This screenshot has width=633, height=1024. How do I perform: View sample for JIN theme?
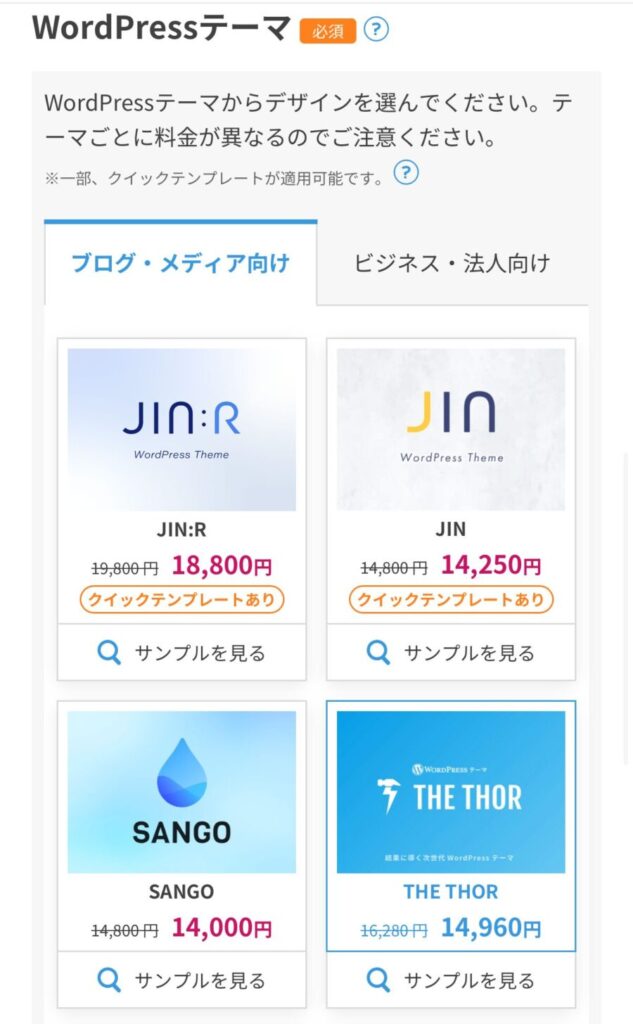tap(451, 653)
